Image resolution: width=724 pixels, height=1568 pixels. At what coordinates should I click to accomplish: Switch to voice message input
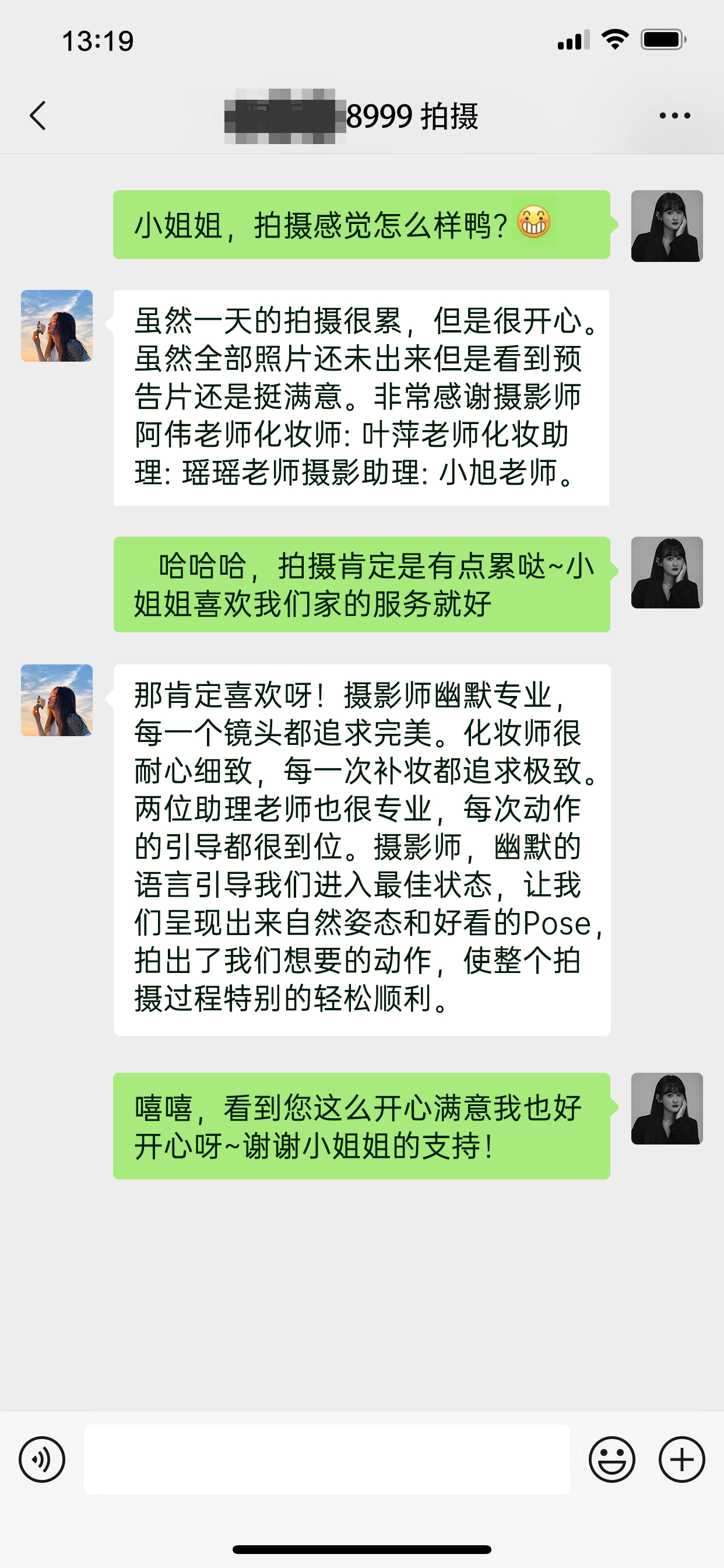point(42,1459)
